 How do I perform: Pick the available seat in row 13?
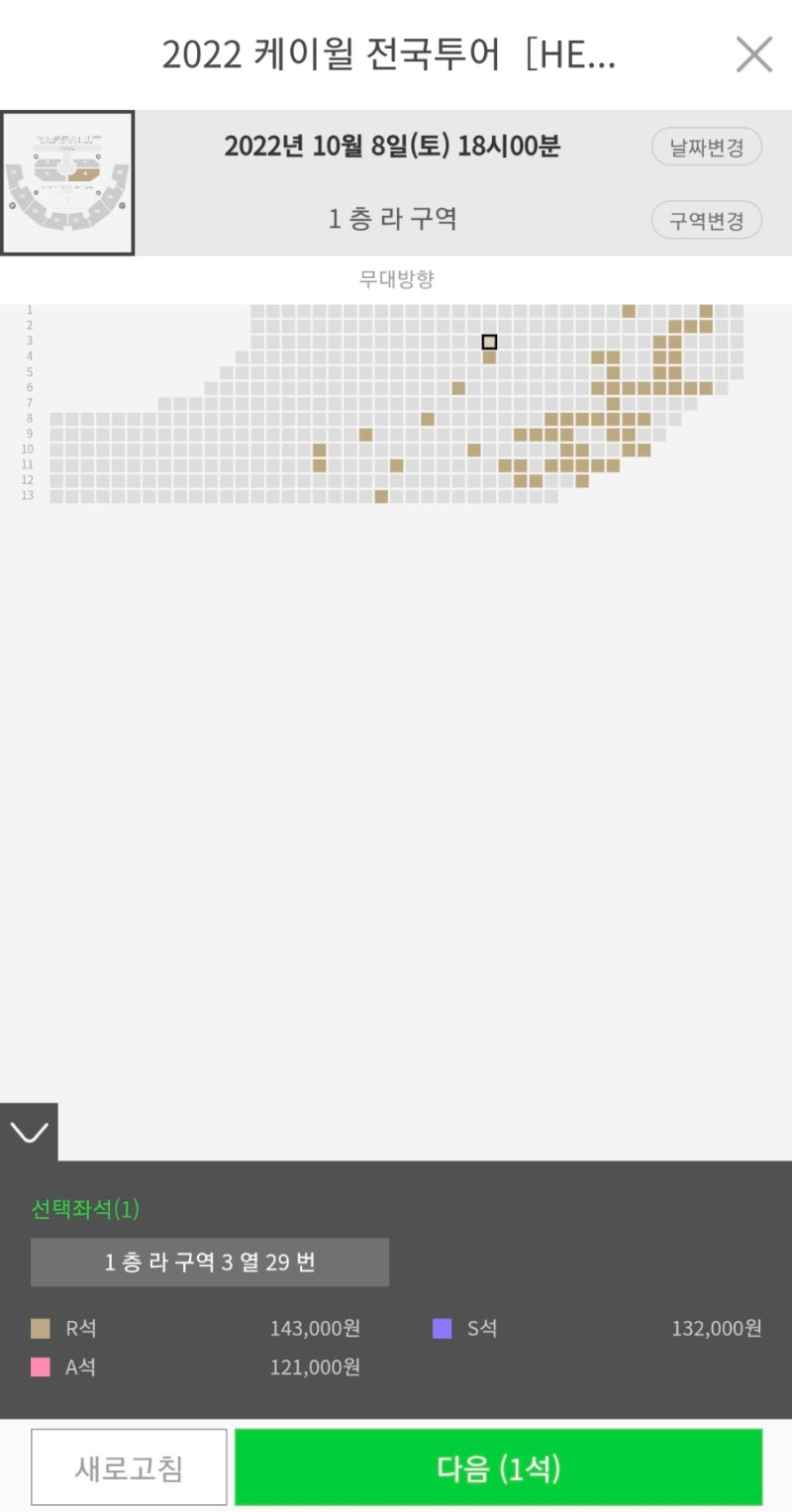pos(381,496)
